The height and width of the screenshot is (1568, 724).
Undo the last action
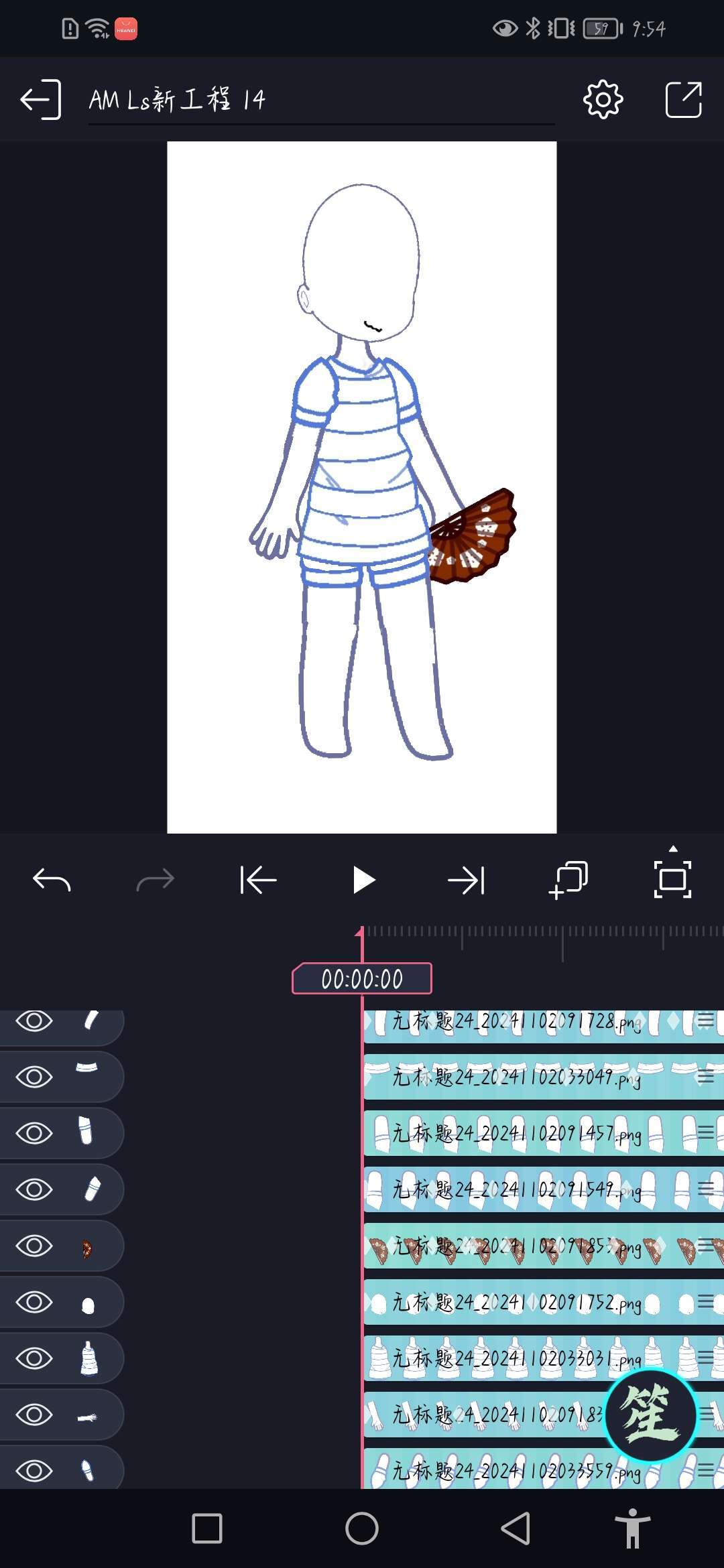pos(52,880)
